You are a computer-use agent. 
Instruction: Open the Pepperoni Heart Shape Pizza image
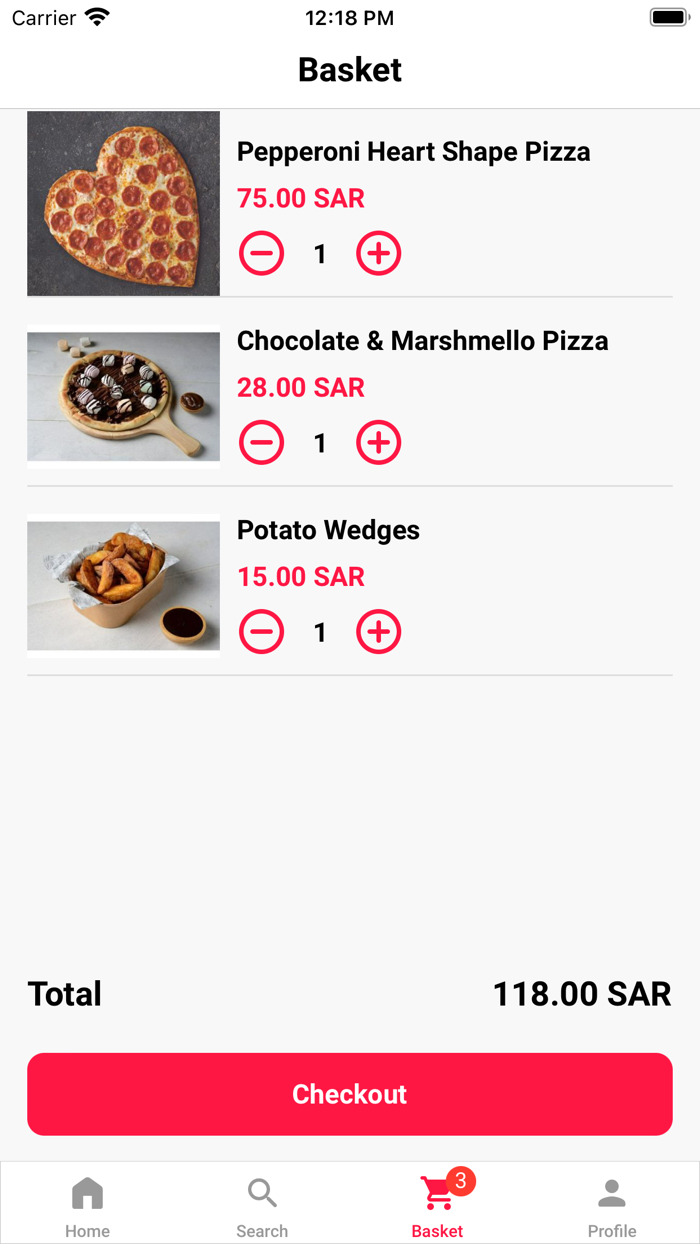click(x=123, y=203)
